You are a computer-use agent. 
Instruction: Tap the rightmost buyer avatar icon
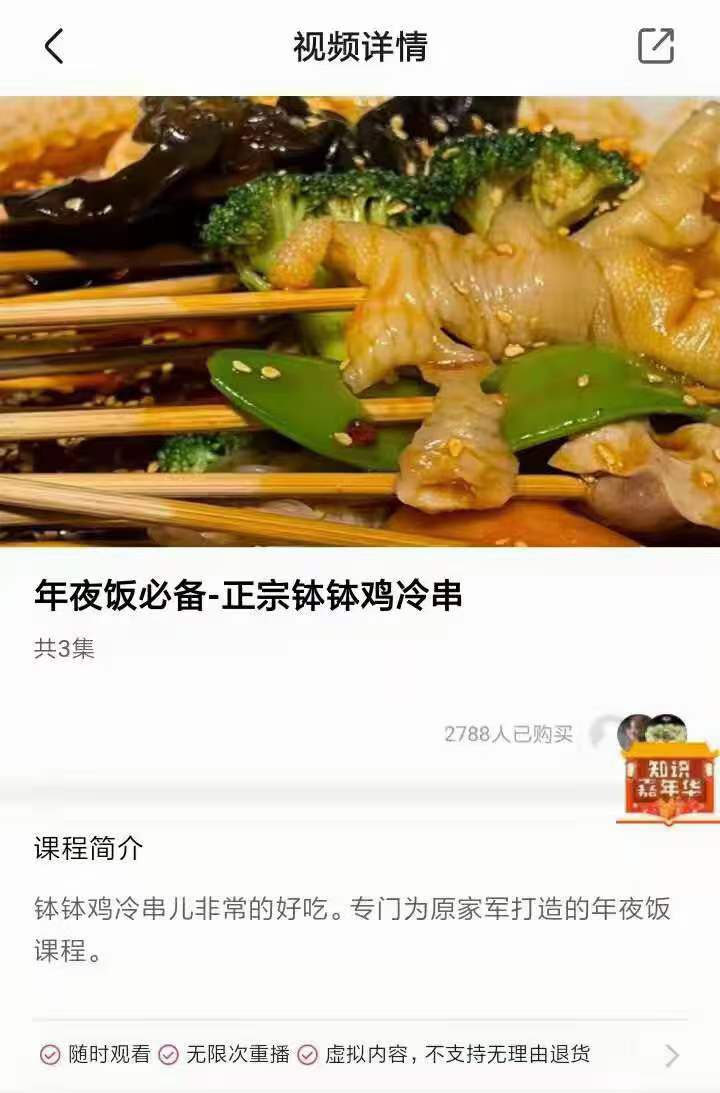(x=668, y=729)
